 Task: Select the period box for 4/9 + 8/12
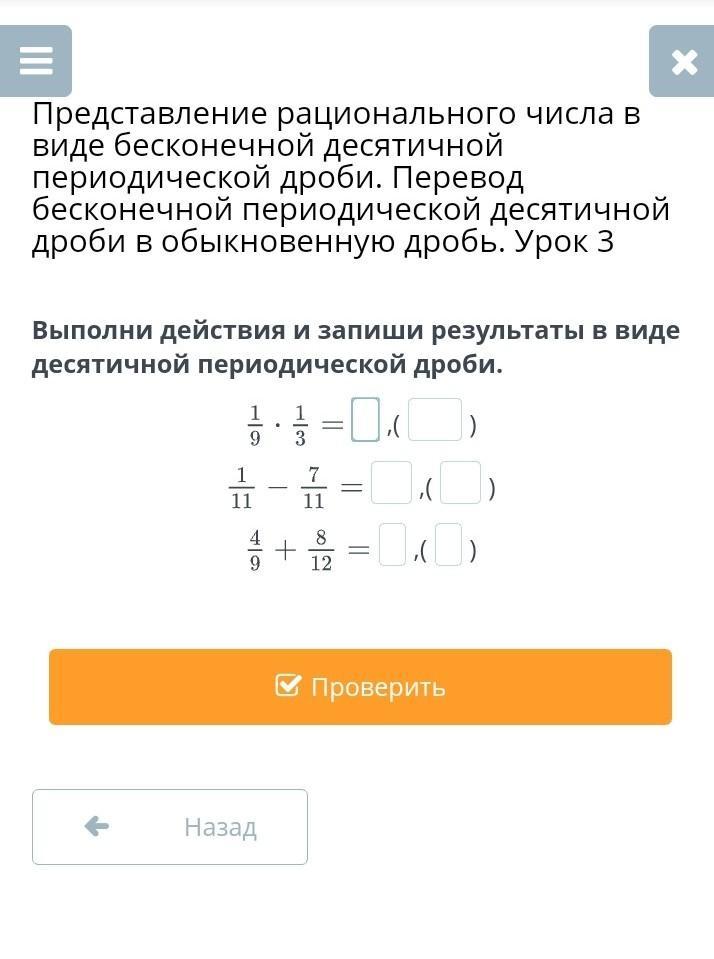(448, 544)
